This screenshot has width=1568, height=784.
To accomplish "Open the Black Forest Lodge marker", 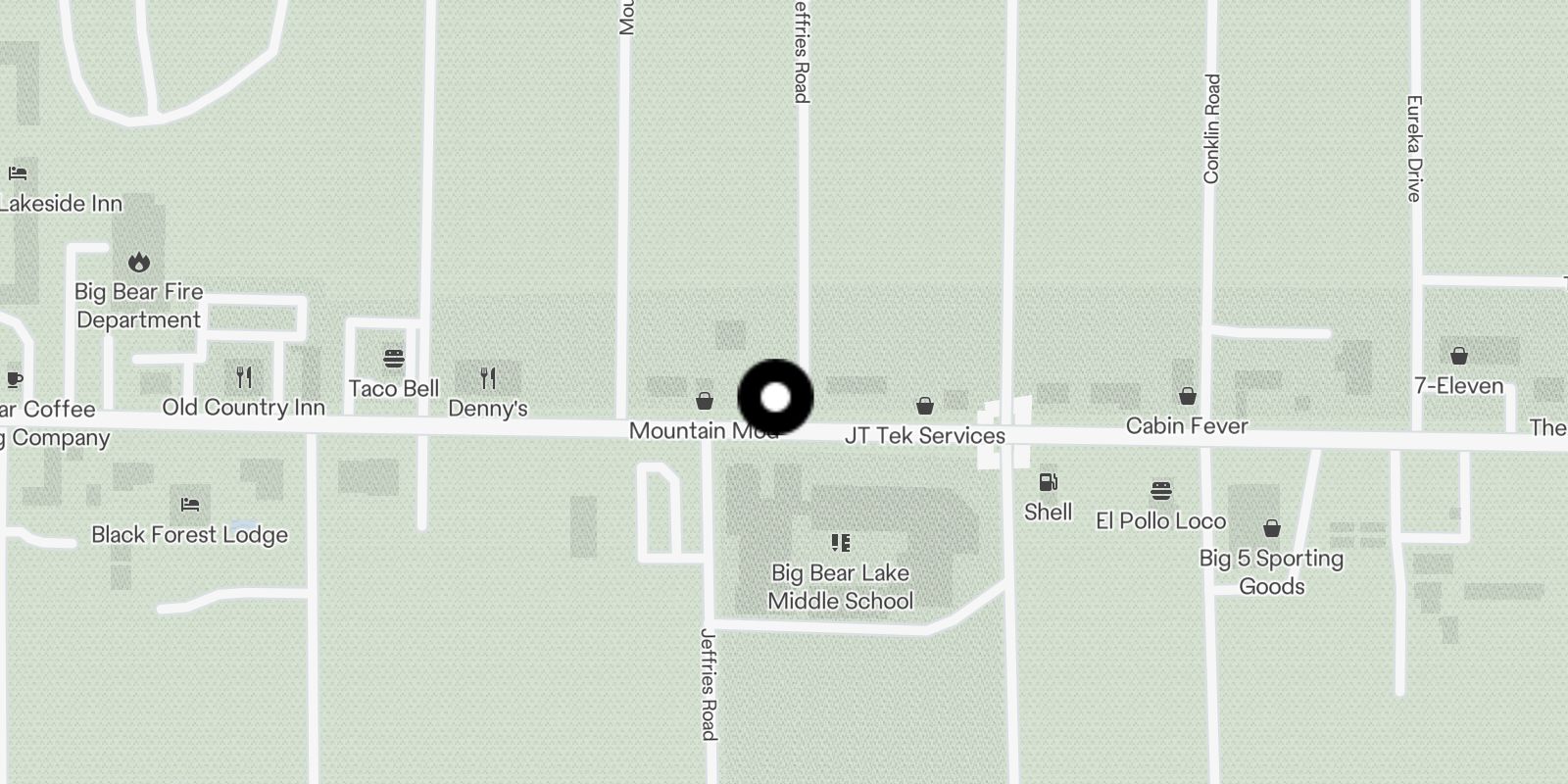I will tap(190, 505).
